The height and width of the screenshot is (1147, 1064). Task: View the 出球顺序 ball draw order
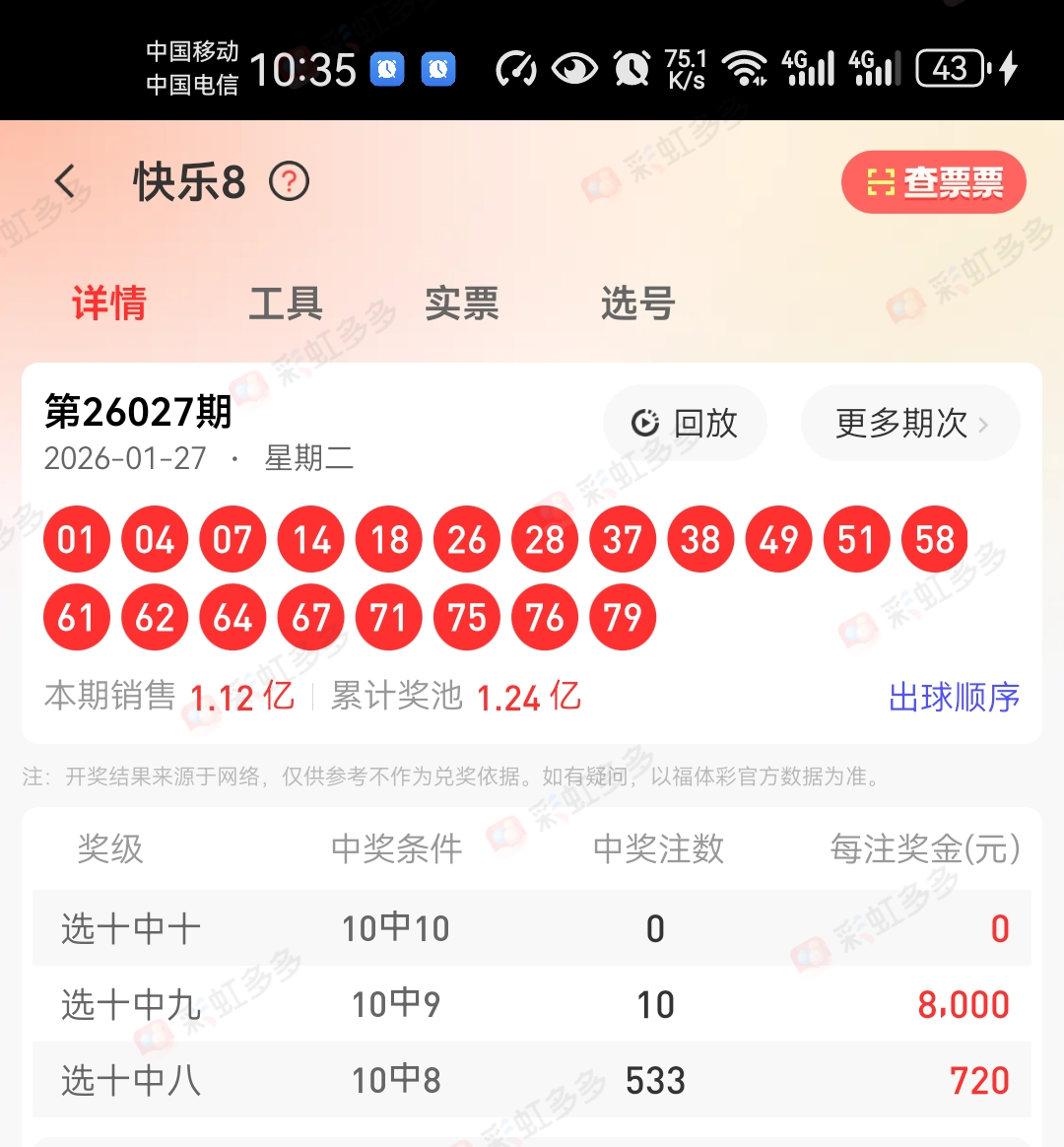click(953, 697)
